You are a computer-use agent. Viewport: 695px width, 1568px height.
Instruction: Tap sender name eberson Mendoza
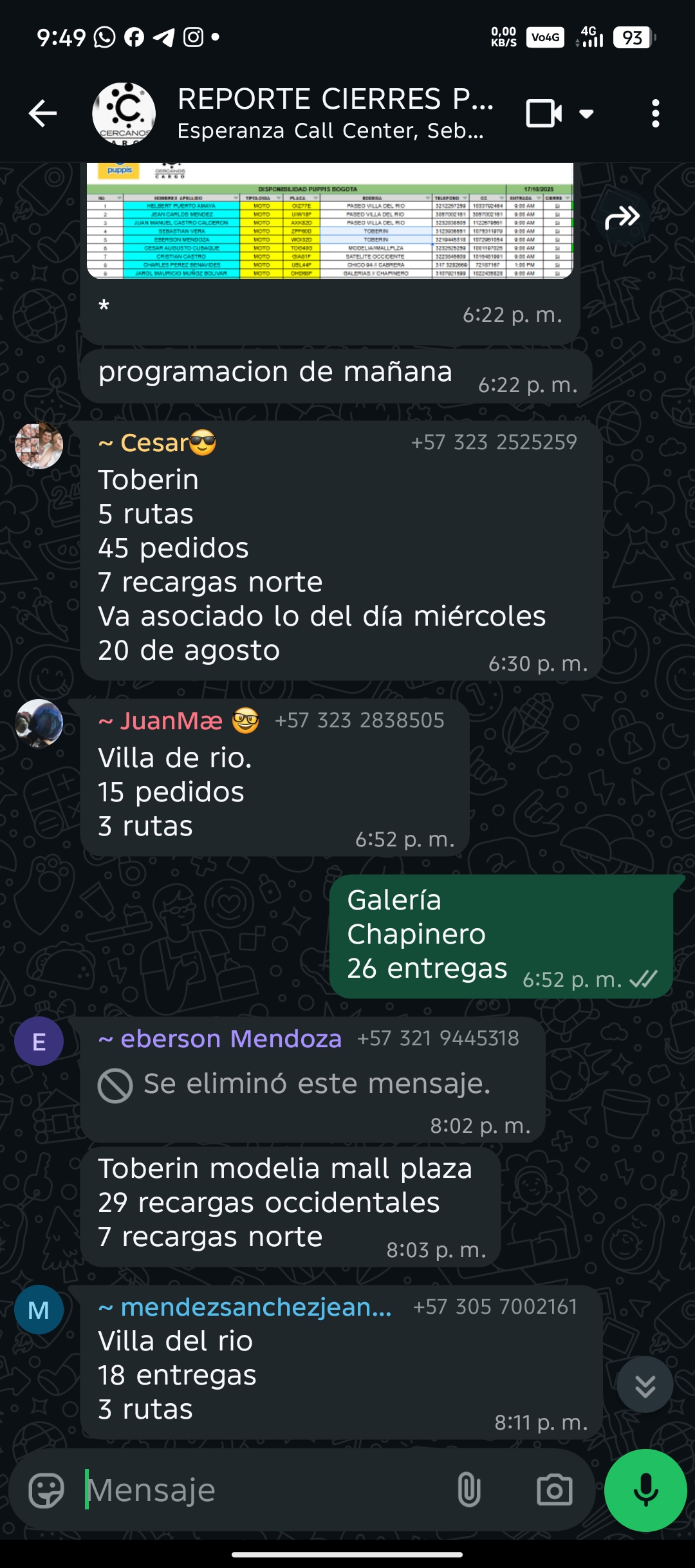(230, 1038)
